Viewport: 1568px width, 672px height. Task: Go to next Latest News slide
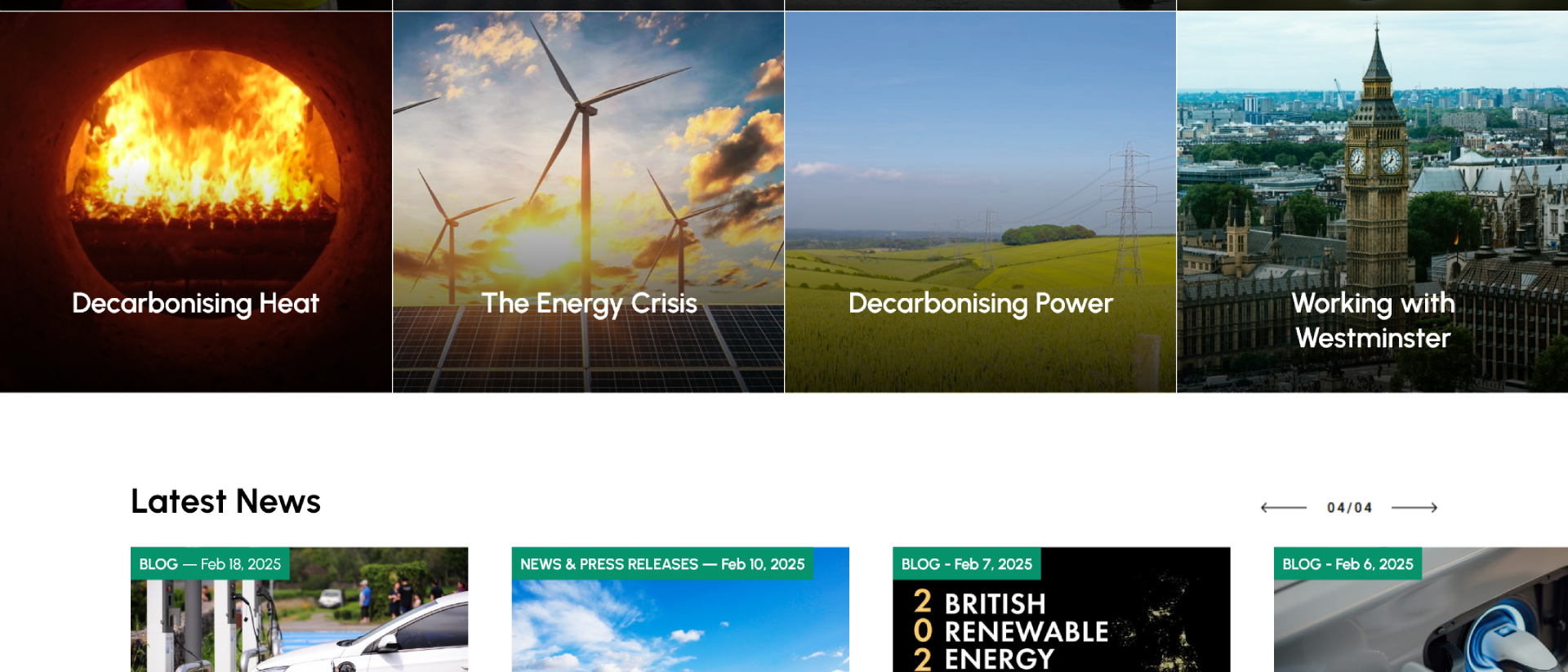pyautogui.click(x=1414, y=508)
